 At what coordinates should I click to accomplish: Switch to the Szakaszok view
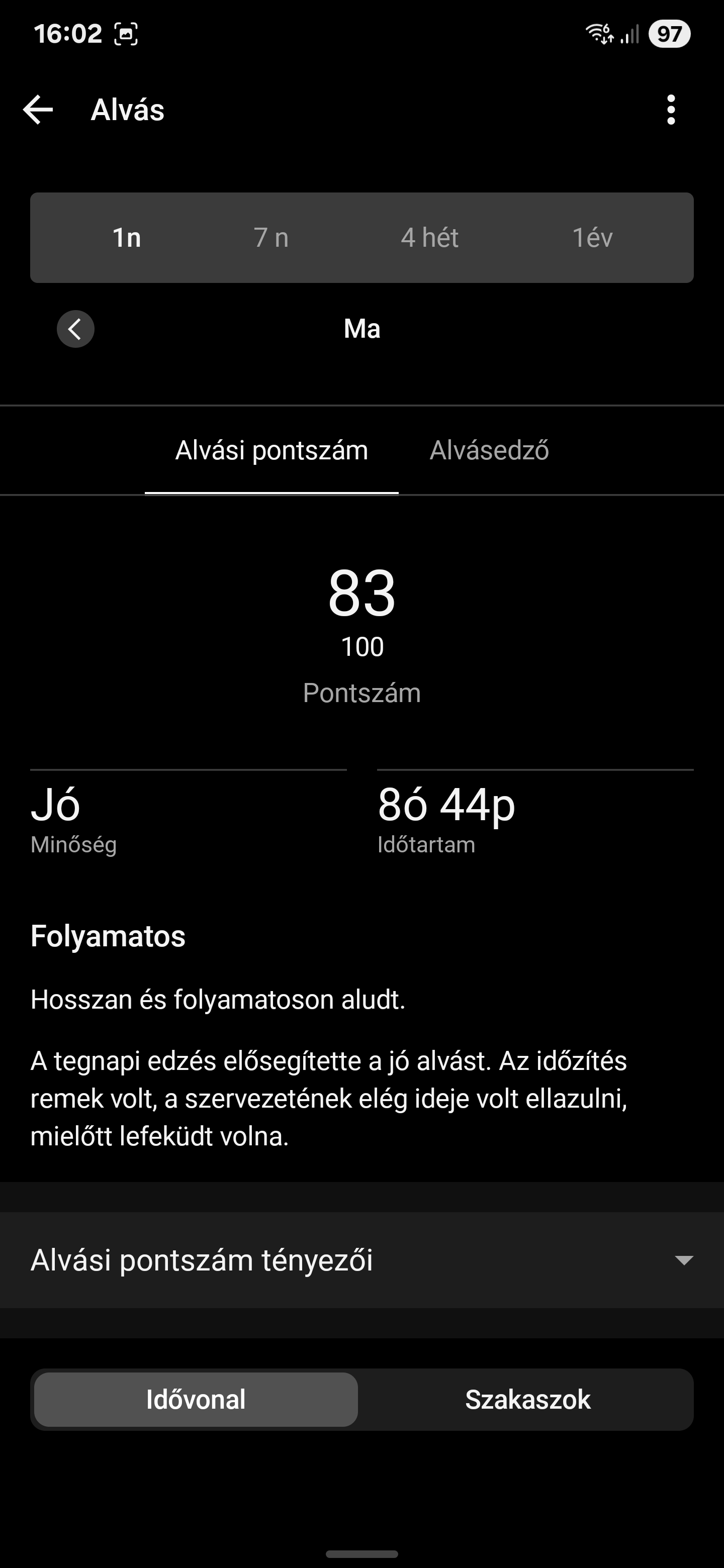click(x=527, y=1400)
